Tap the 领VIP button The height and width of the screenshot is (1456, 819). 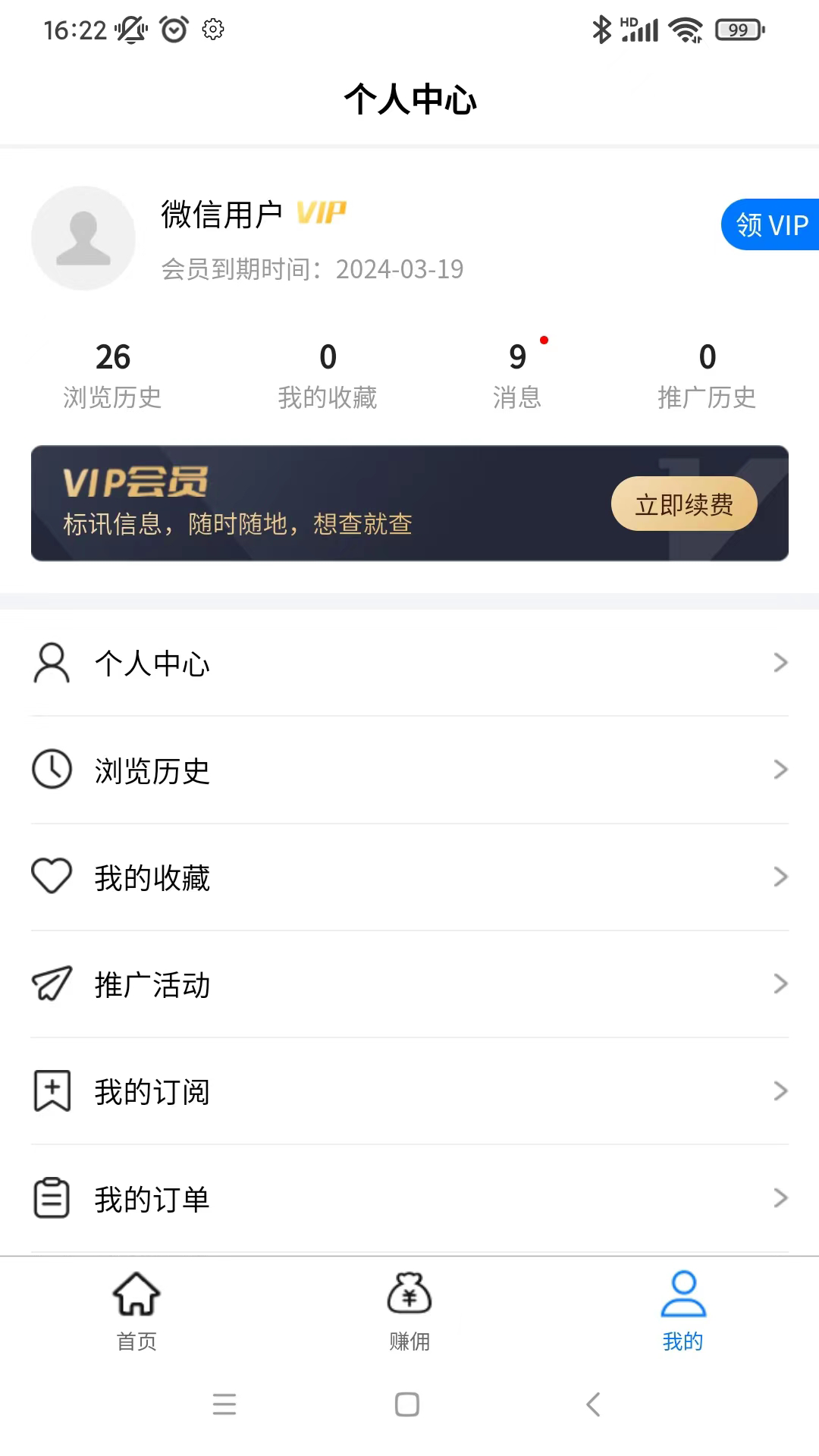tap(770, 224)
